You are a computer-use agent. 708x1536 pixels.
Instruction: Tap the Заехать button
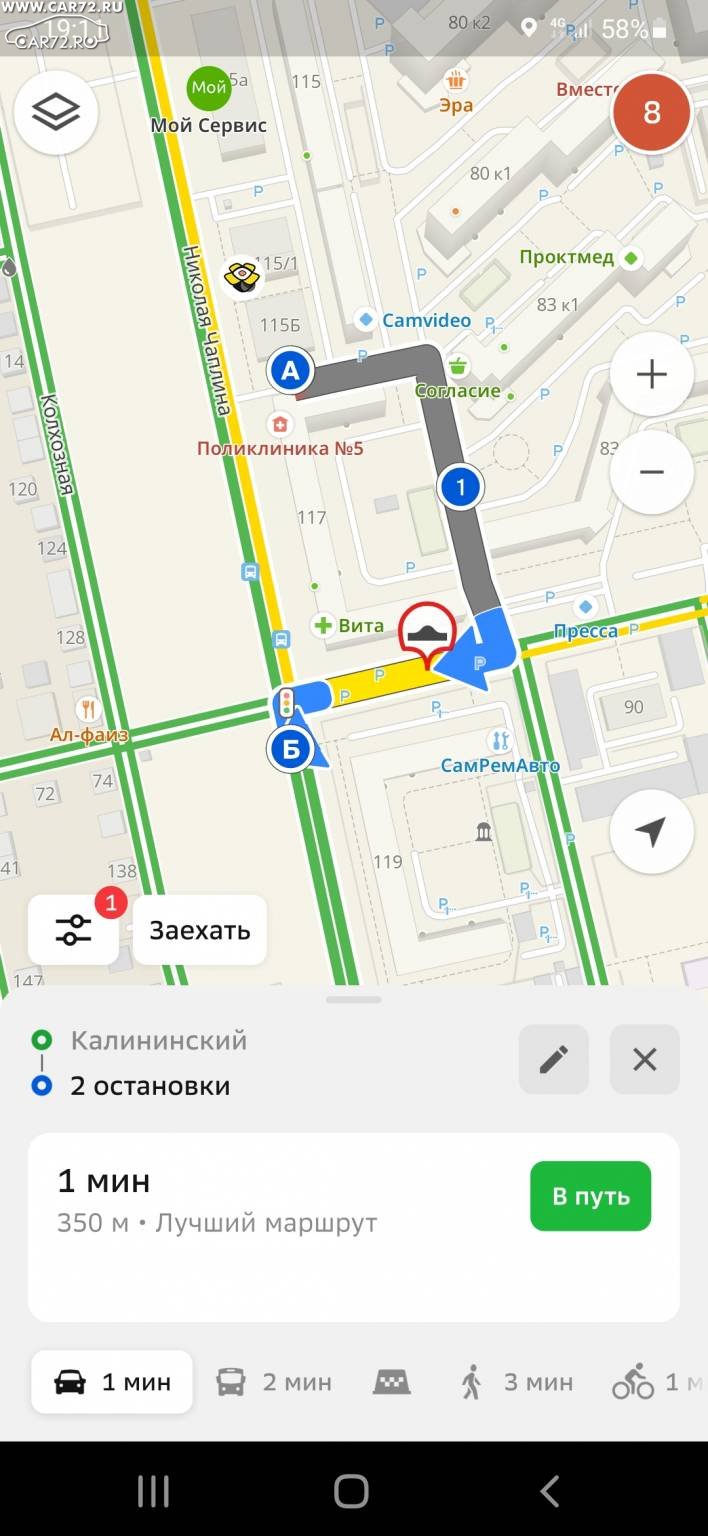click(x=200, y=930)
